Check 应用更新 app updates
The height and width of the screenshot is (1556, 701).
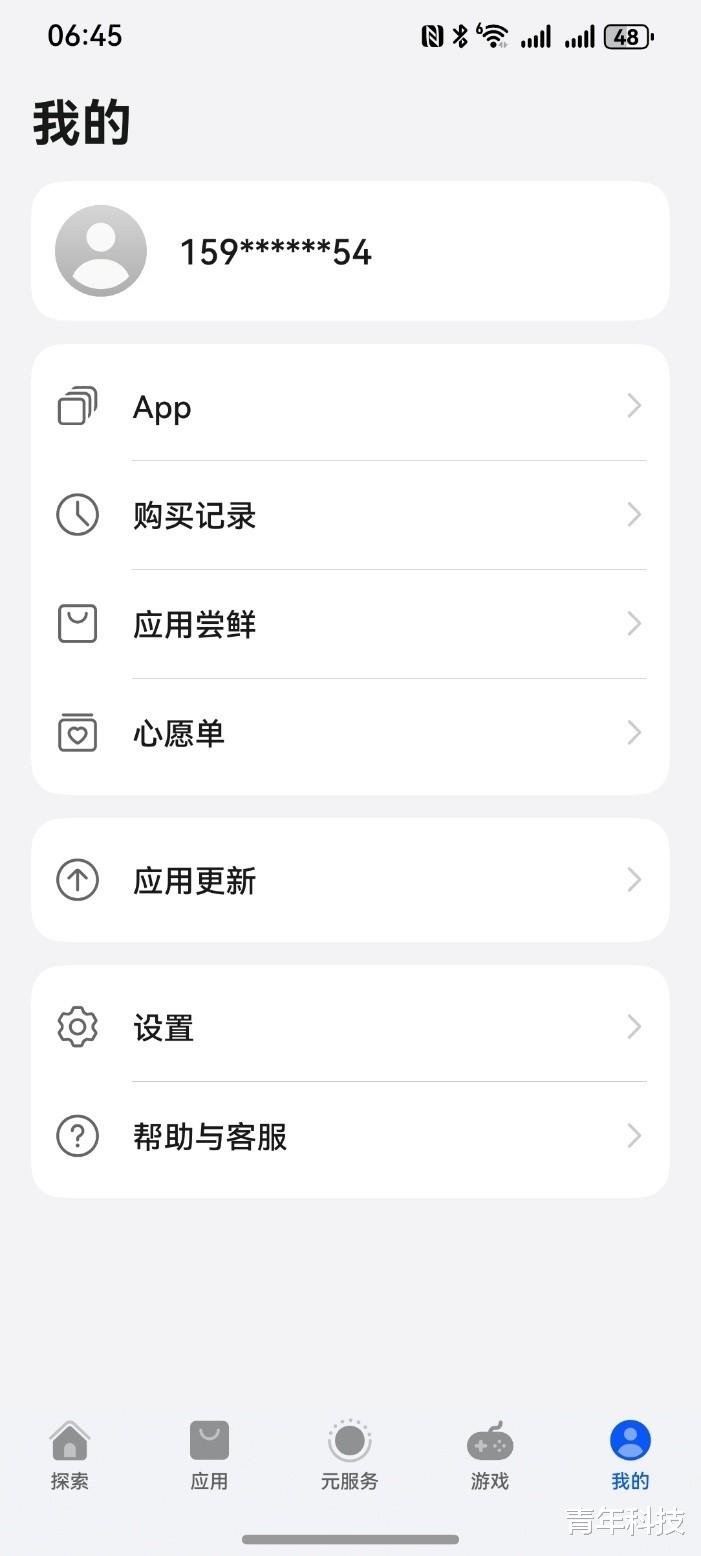tap(350, 880)
